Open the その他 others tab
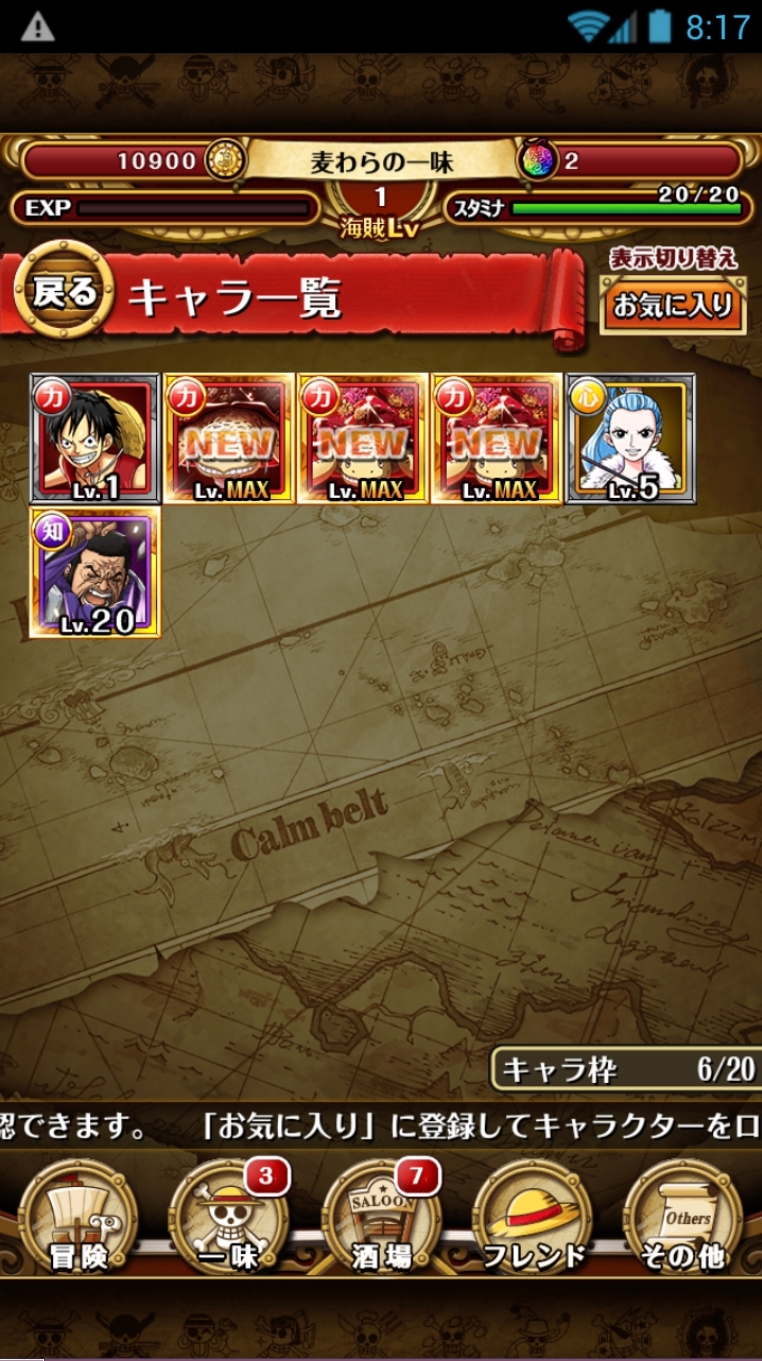The image size is (762, 1361). 684,1220
